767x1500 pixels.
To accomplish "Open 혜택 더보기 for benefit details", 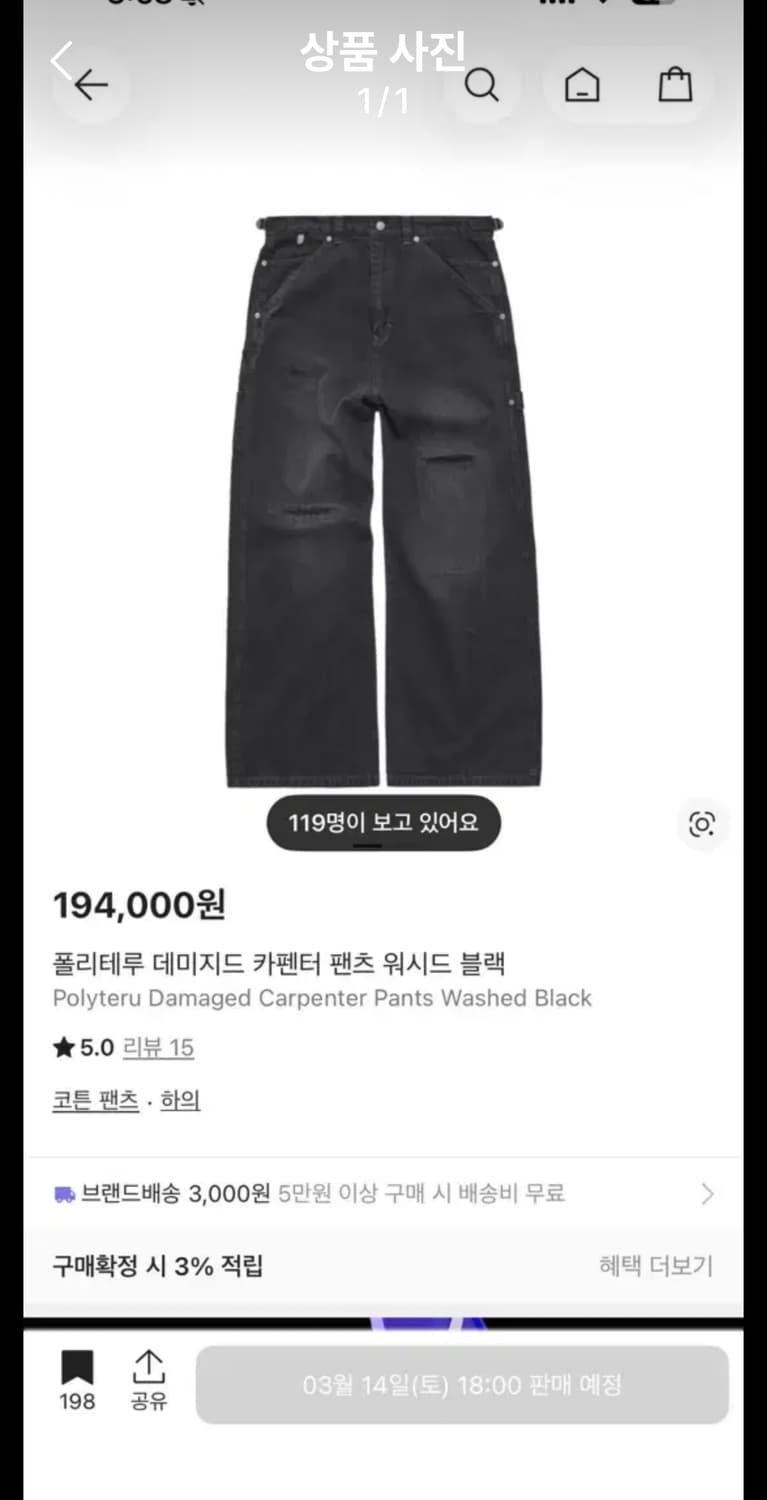I will pos(655,1266).
